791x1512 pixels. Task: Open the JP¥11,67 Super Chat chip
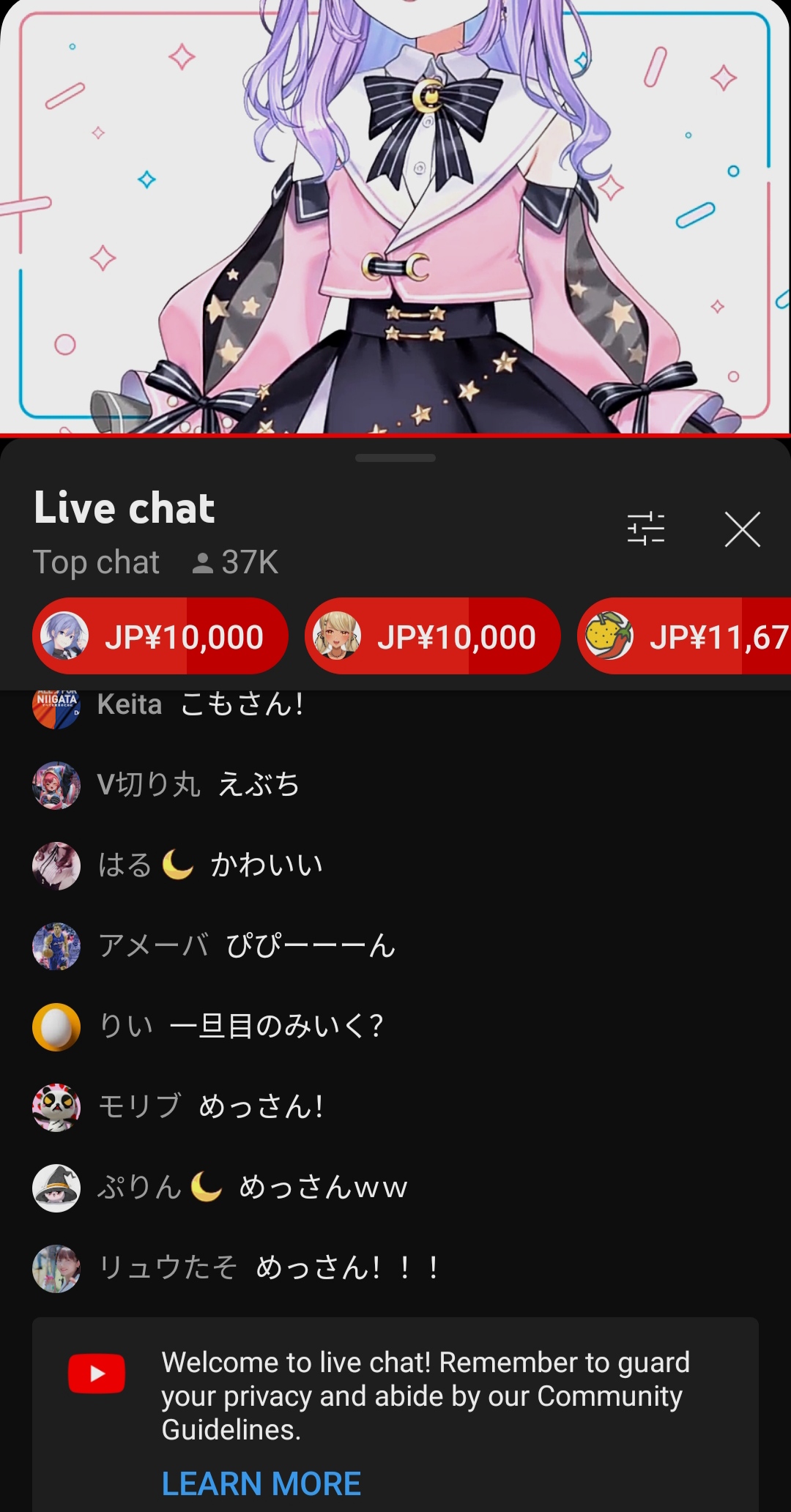point(684,636)
